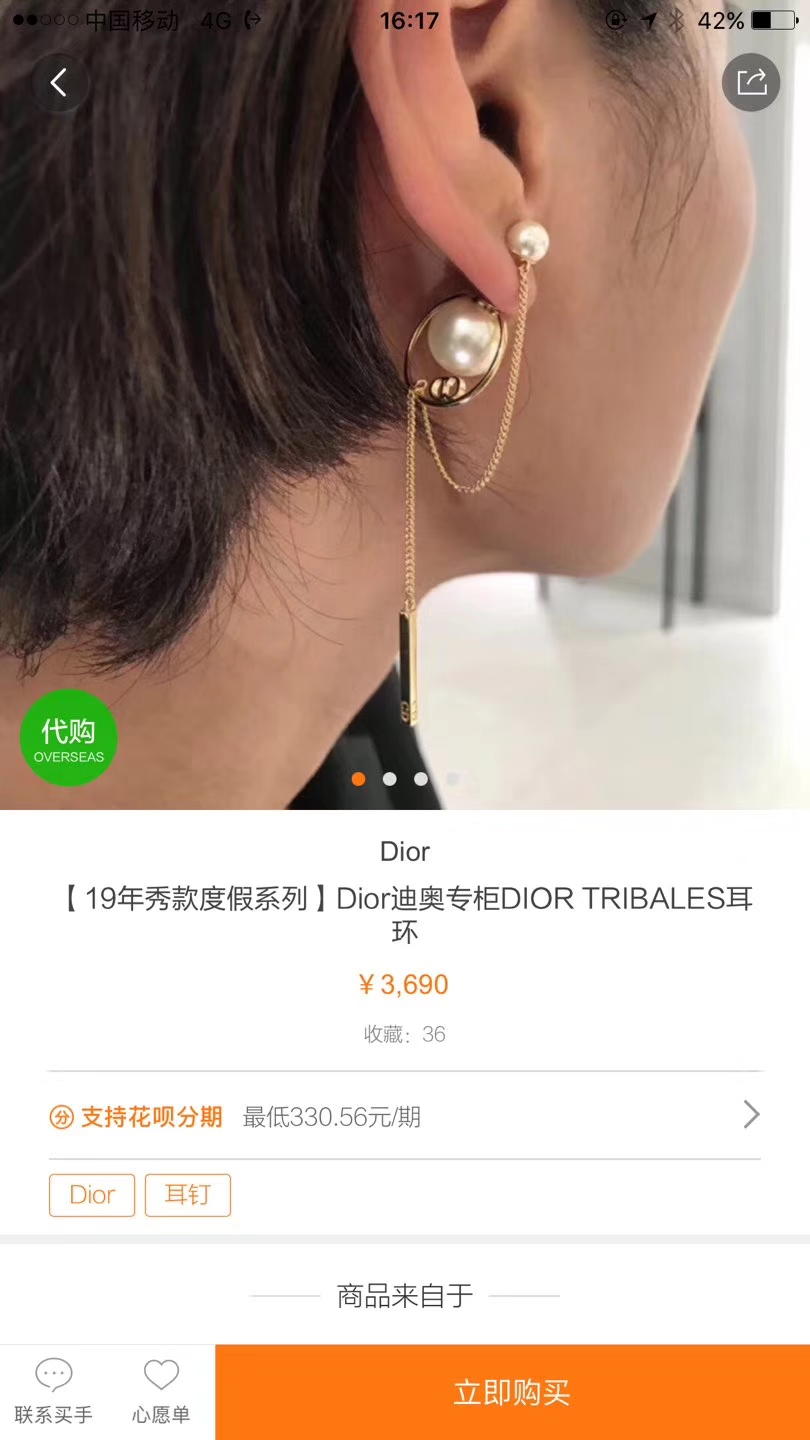Screen dimensions: 810x1440
Task: Share this Dior earring listing
Action: point(751,82)
